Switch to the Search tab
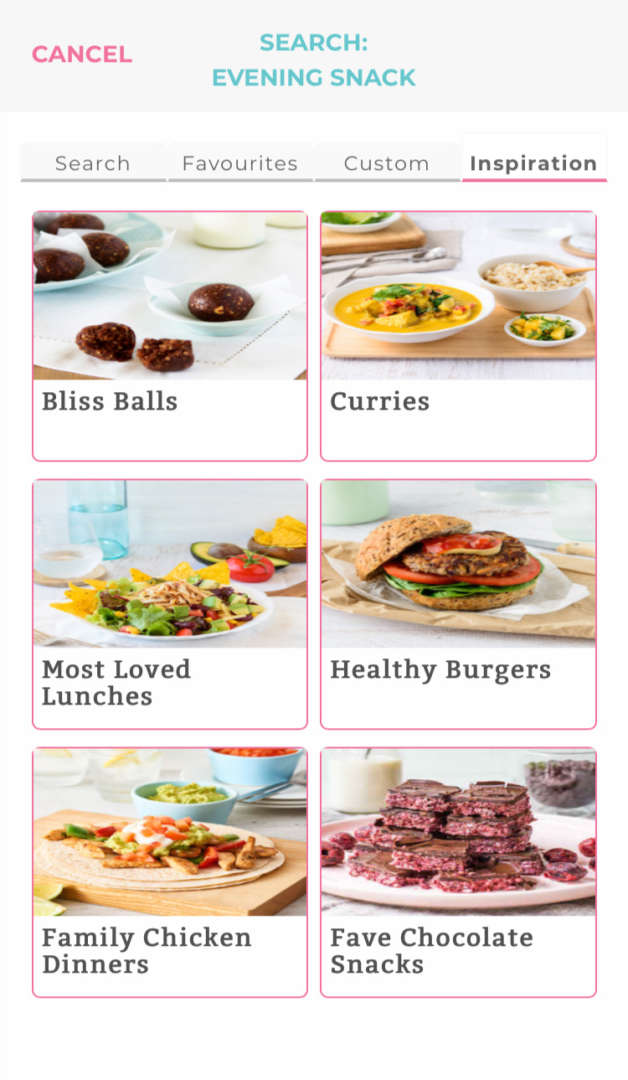Screen dimensions: 628x1080 click(93, 163)
